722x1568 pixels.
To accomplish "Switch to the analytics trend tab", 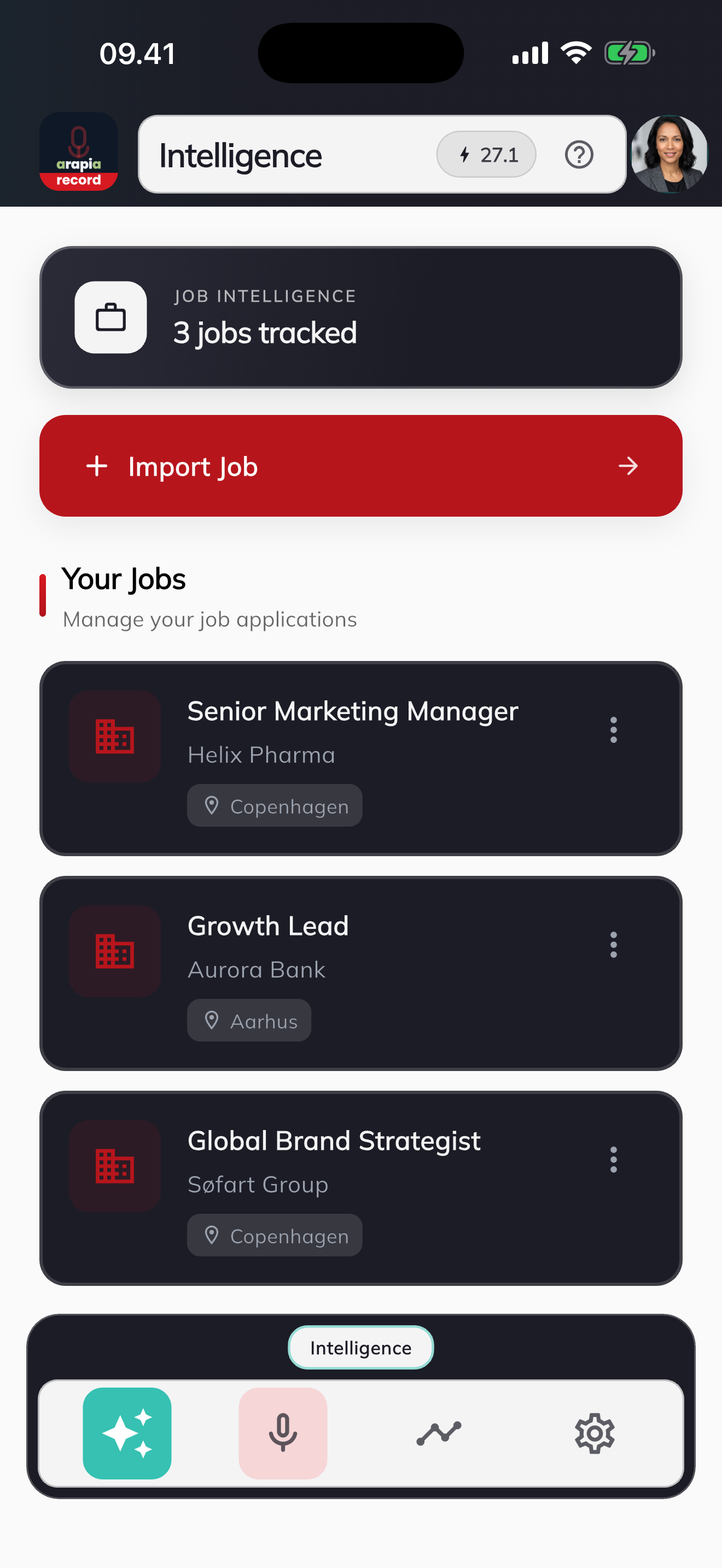I will pos(438,1433).
